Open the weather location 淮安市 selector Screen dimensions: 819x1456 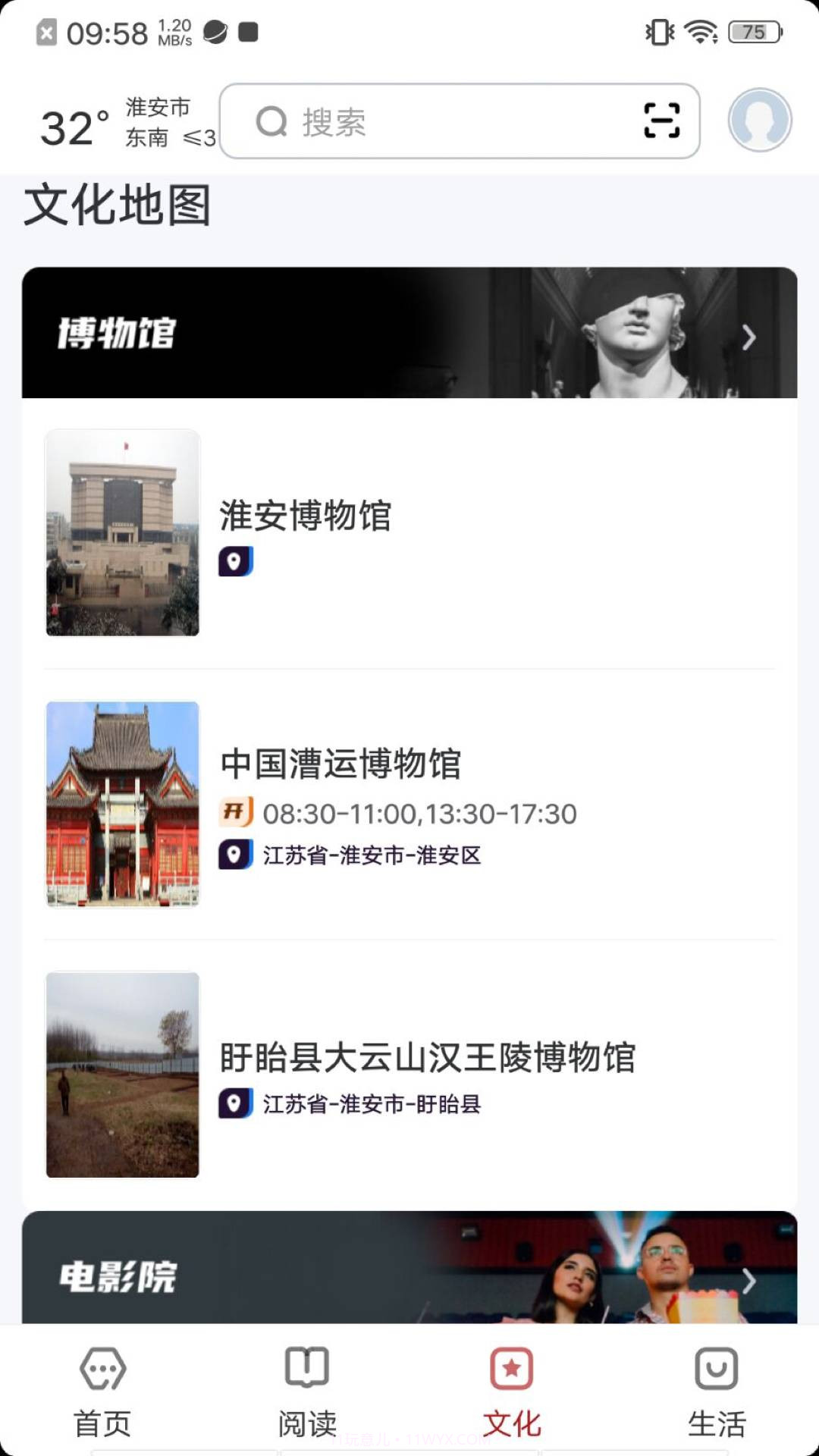pyautogui.click(x=158, y=107)
